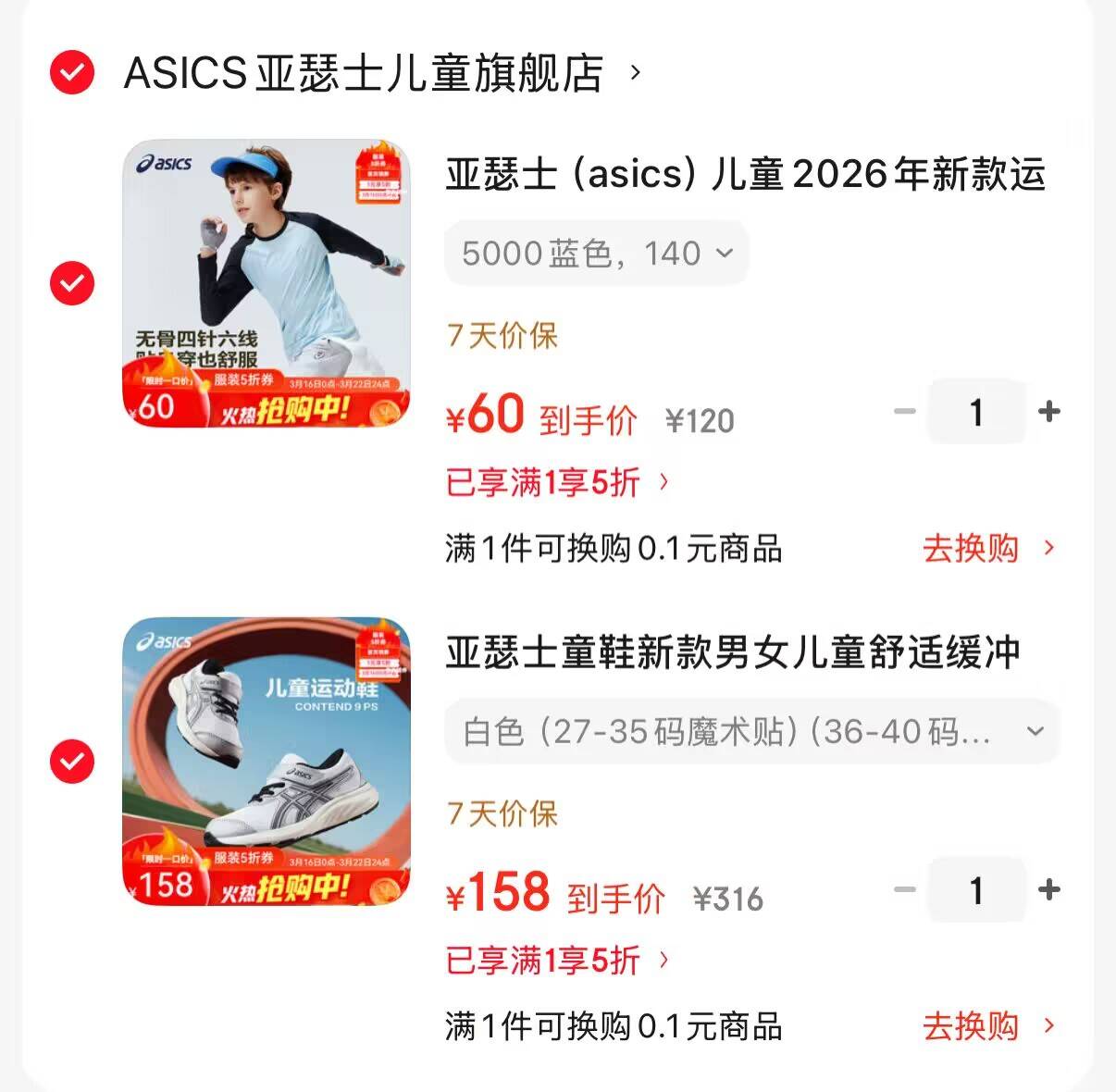Open the white sneakers product image

(x=267, y=761)
